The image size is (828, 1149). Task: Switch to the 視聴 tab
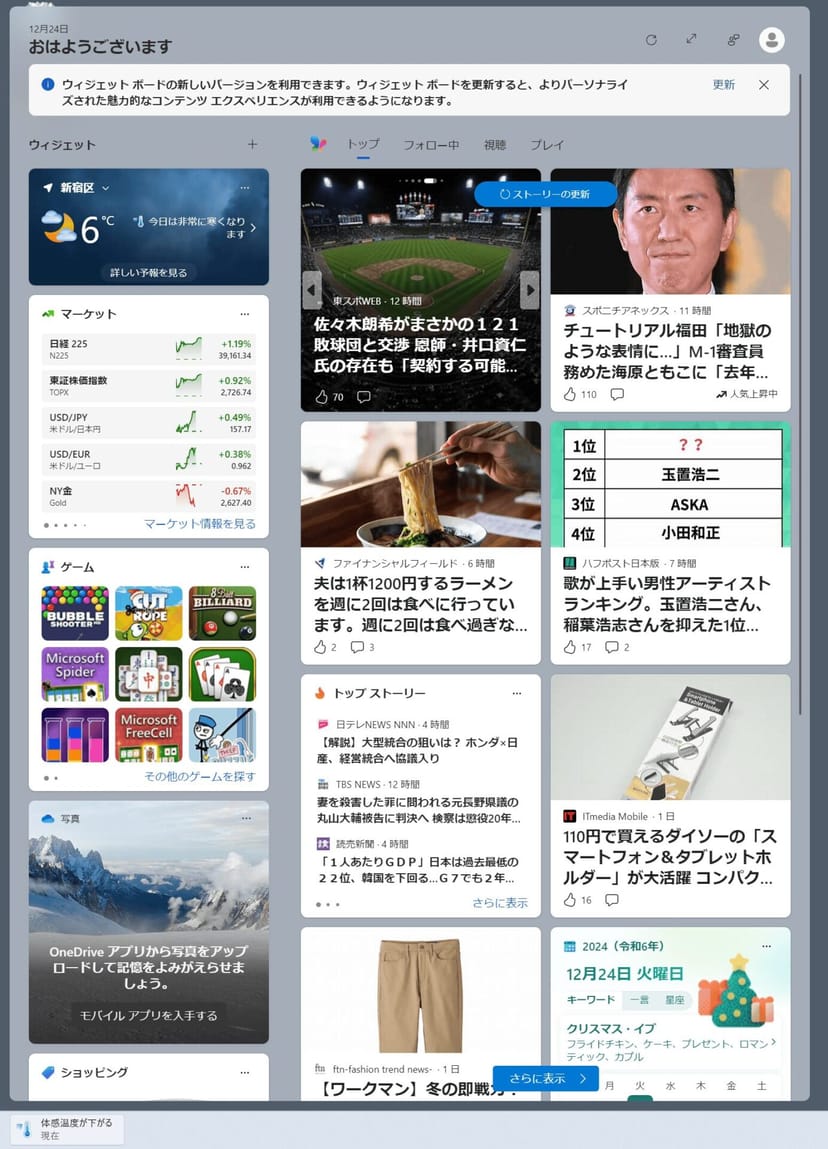tap(495, 145)
